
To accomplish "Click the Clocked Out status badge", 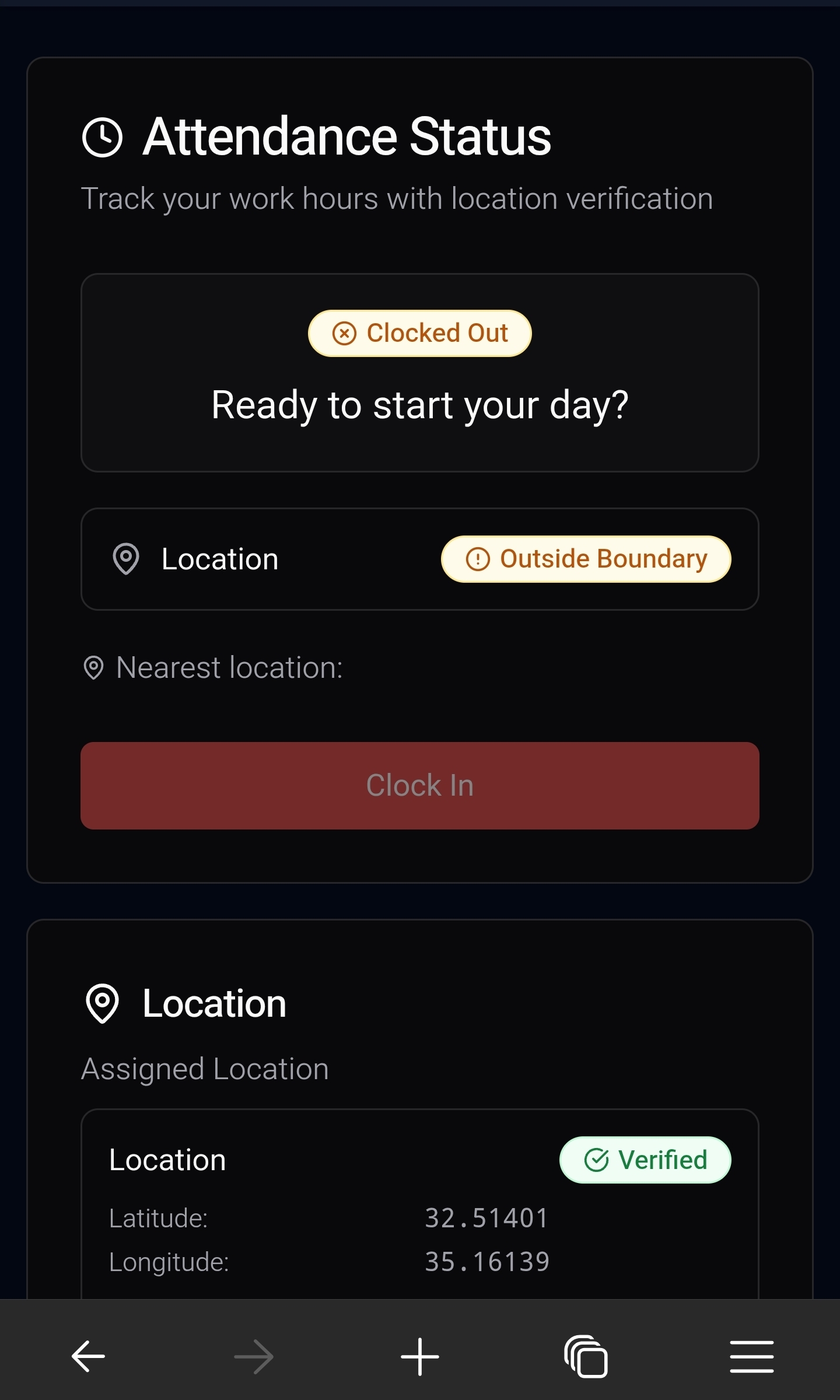I will (x=420, y=332).
